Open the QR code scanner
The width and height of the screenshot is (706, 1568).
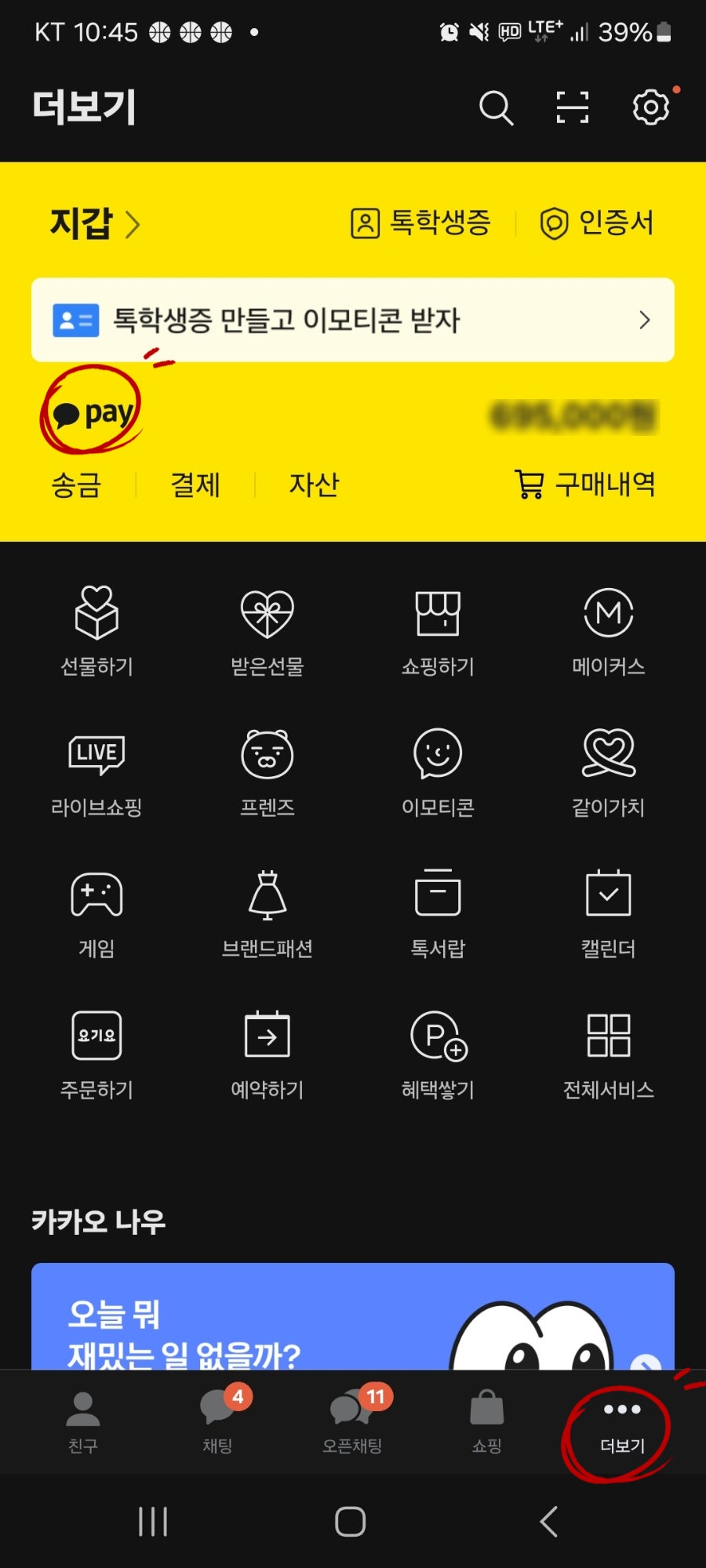(x=573, y=107)
